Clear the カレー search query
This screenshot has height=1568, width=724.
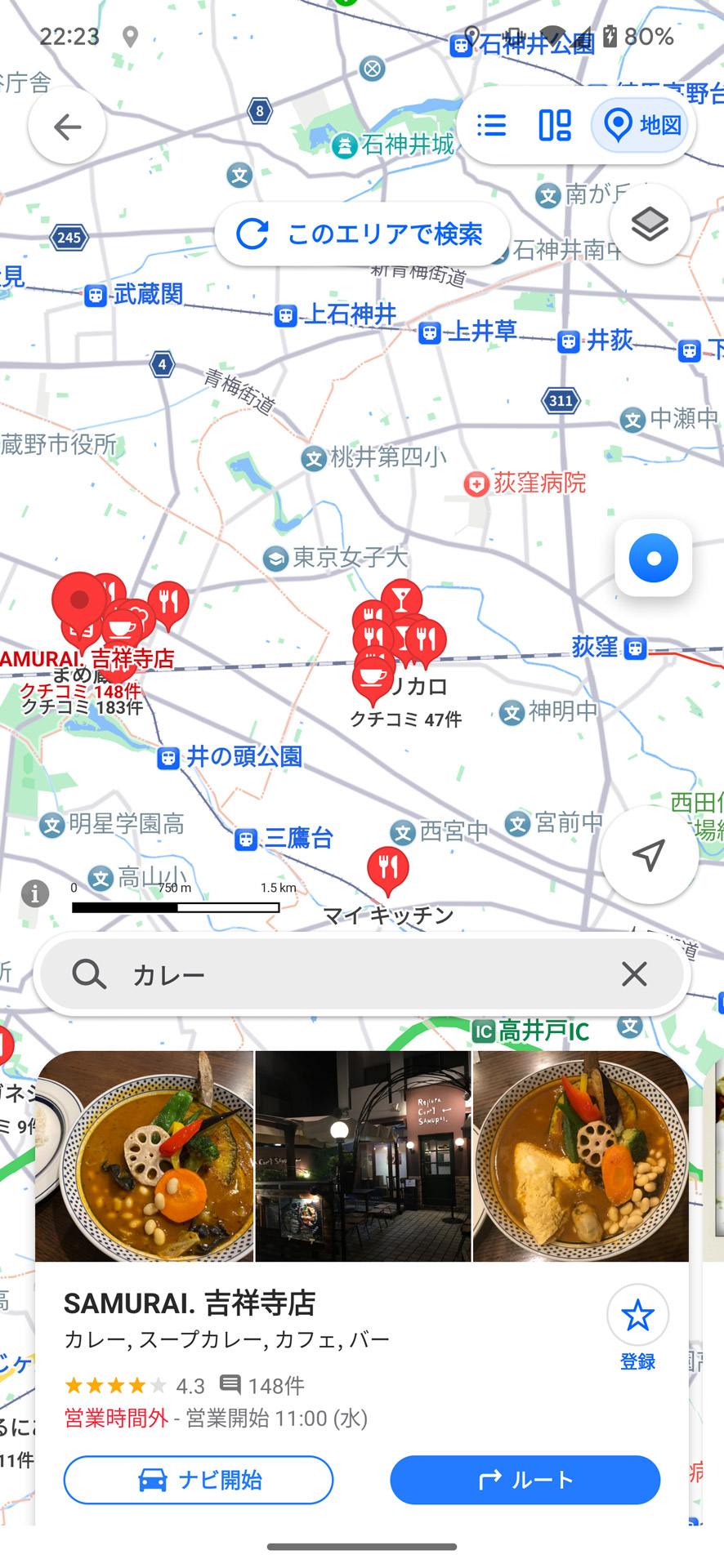(634, 974)
